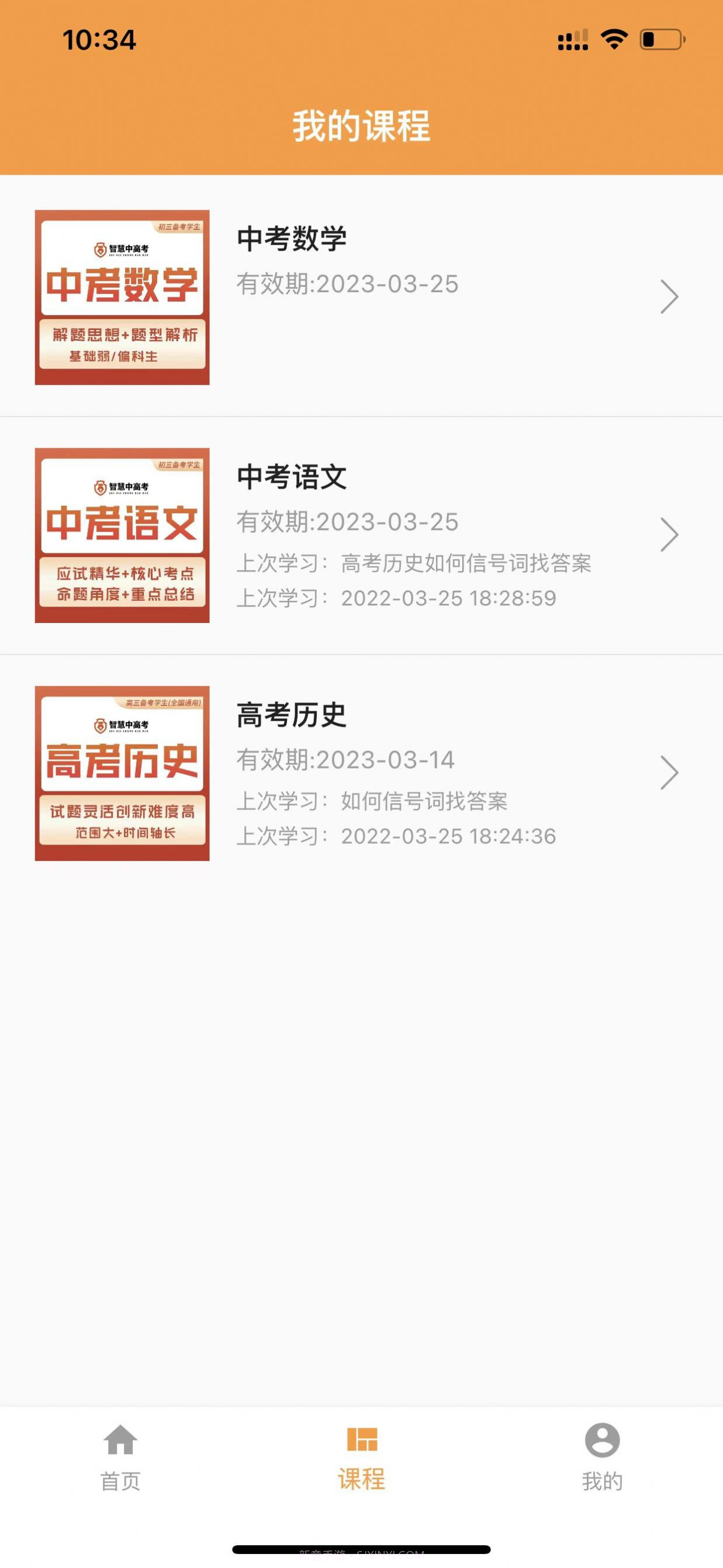
Task: Open the 中考数学 course title
Action: pos(294,239)
